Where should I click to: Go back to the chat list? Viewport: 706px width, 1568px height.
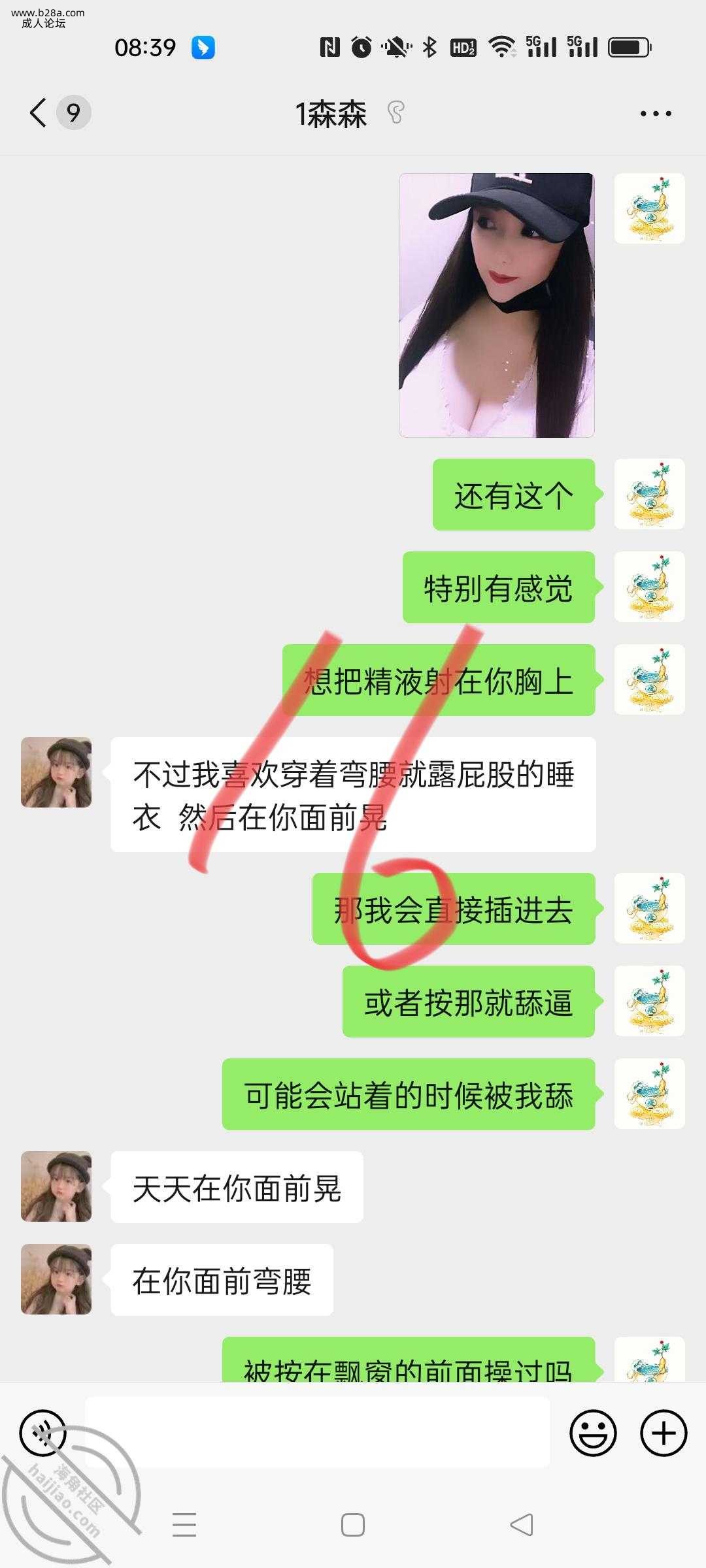point(39,113)
